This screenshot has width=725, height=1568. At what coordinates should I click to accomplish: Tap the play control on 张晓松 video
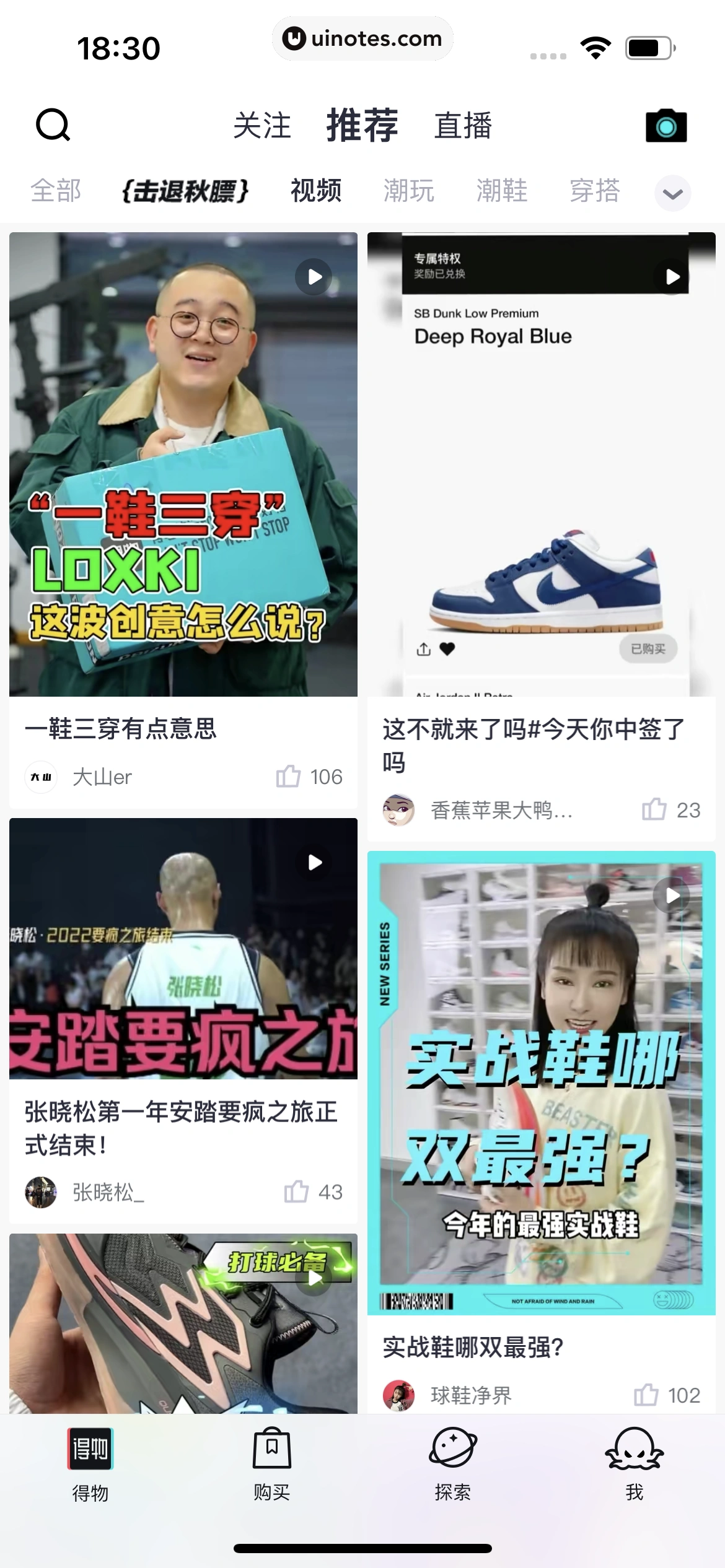tap(315, 861)
